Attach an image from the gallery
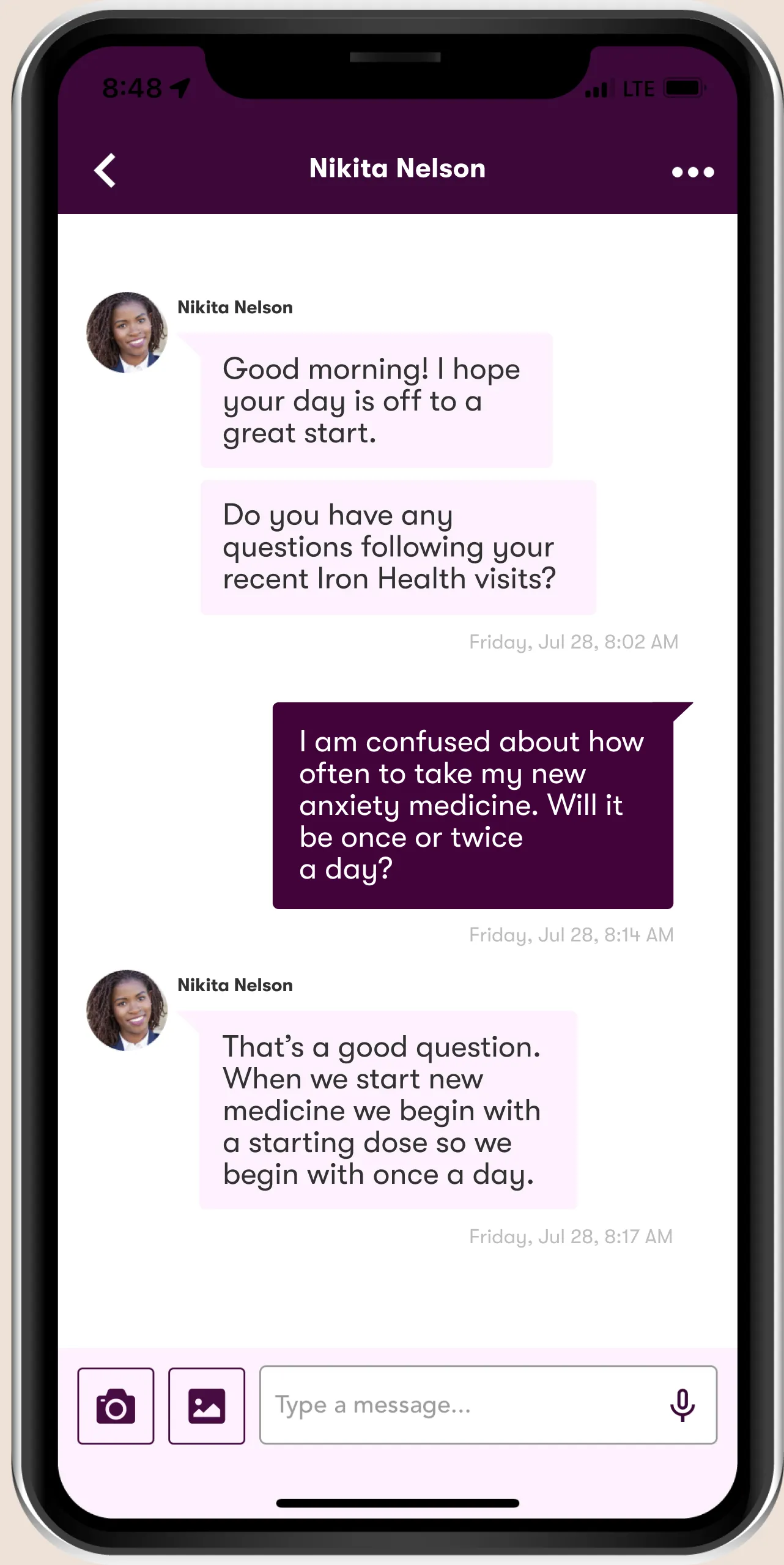This screenshot has height=1565, width=784. (x=207, y=1406)
